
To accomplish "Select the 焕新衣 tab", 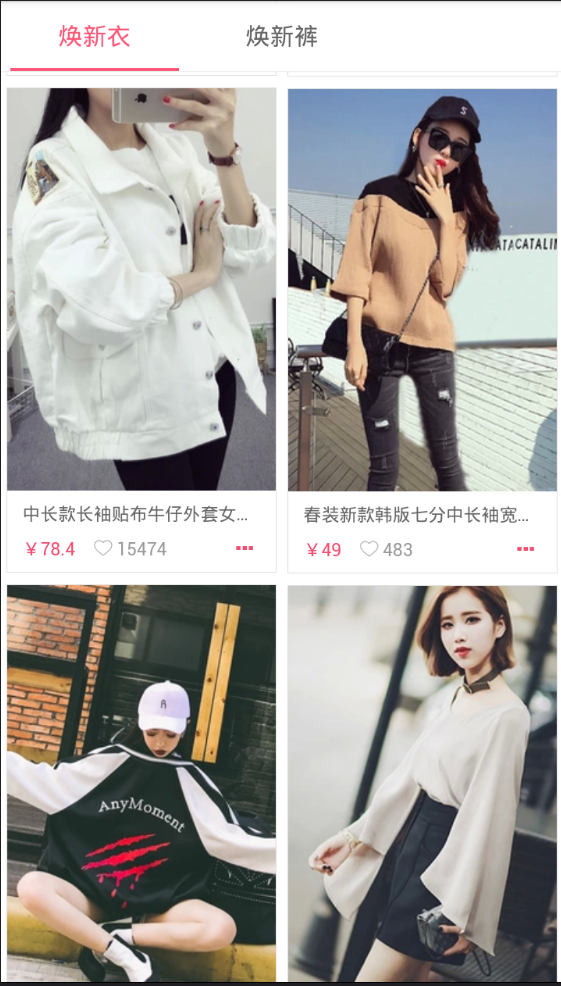I will [94, 36].
